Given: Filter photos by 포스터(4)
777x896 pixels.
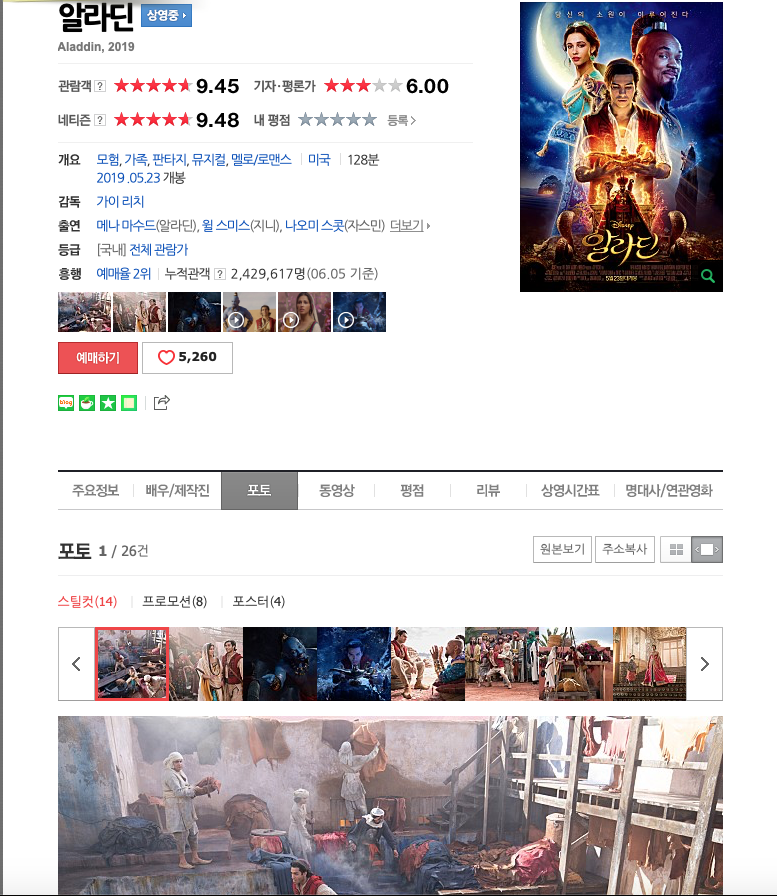Looking at the screenshot, I should pyautogui.click(x=259, y=601).
